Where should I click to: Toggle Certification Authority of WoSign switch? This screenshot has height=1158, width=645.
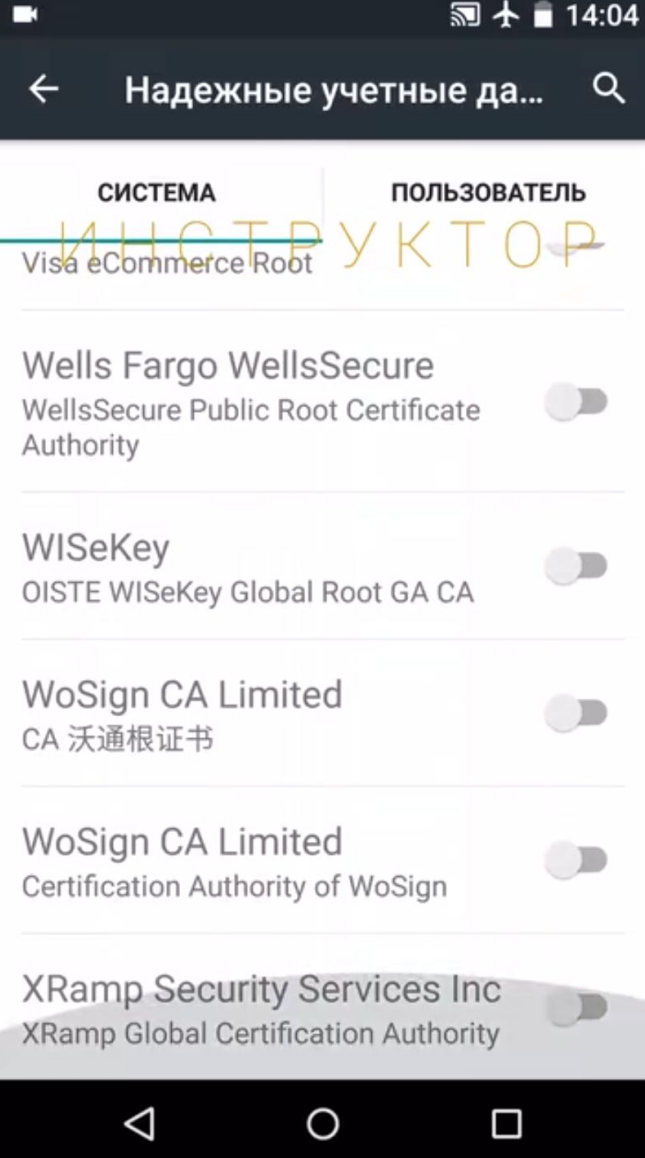tap(577, 860)
